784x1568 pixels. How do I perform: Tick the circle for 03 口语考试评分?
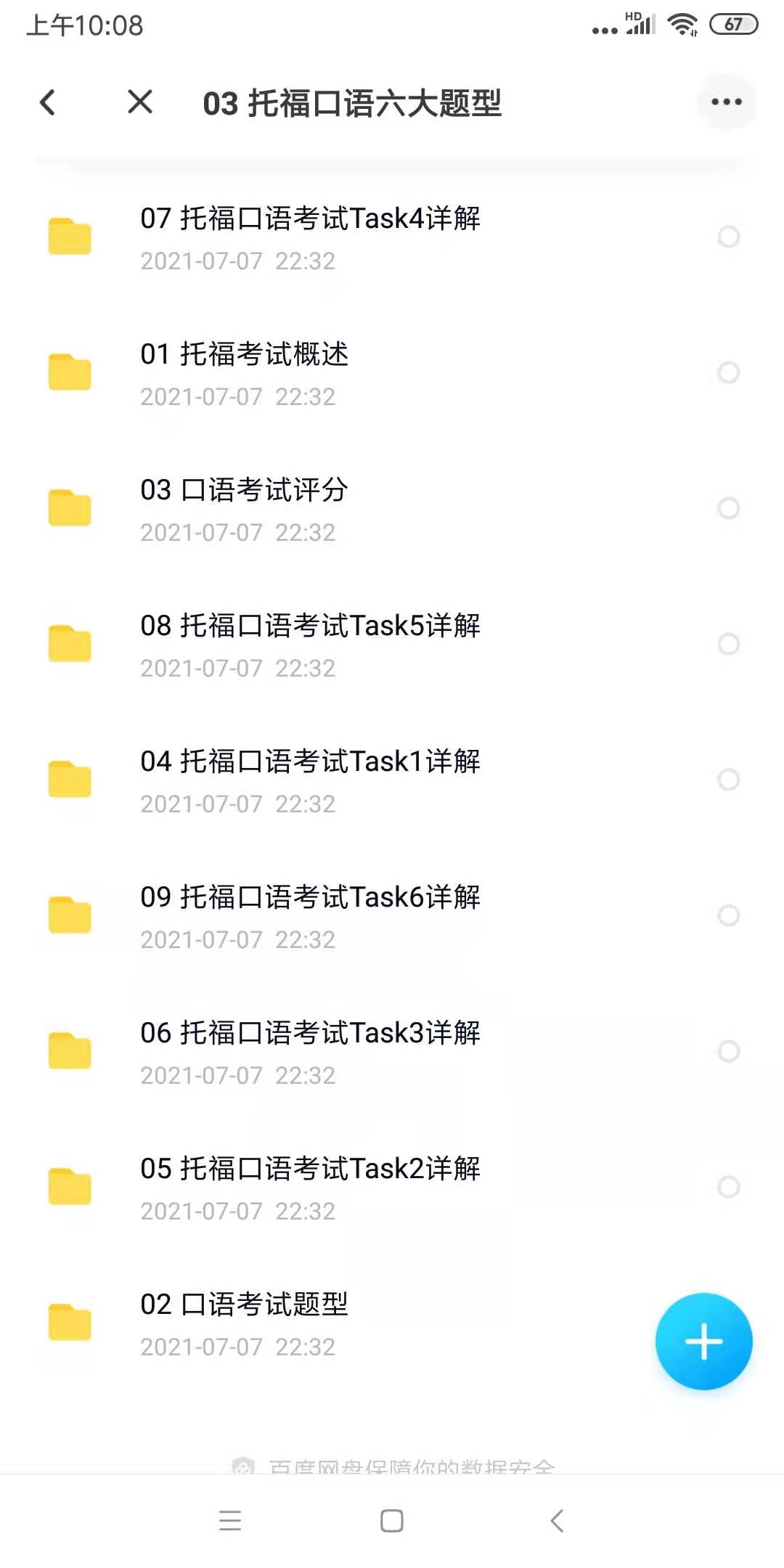pyautogui.click(x=728, y=508)
